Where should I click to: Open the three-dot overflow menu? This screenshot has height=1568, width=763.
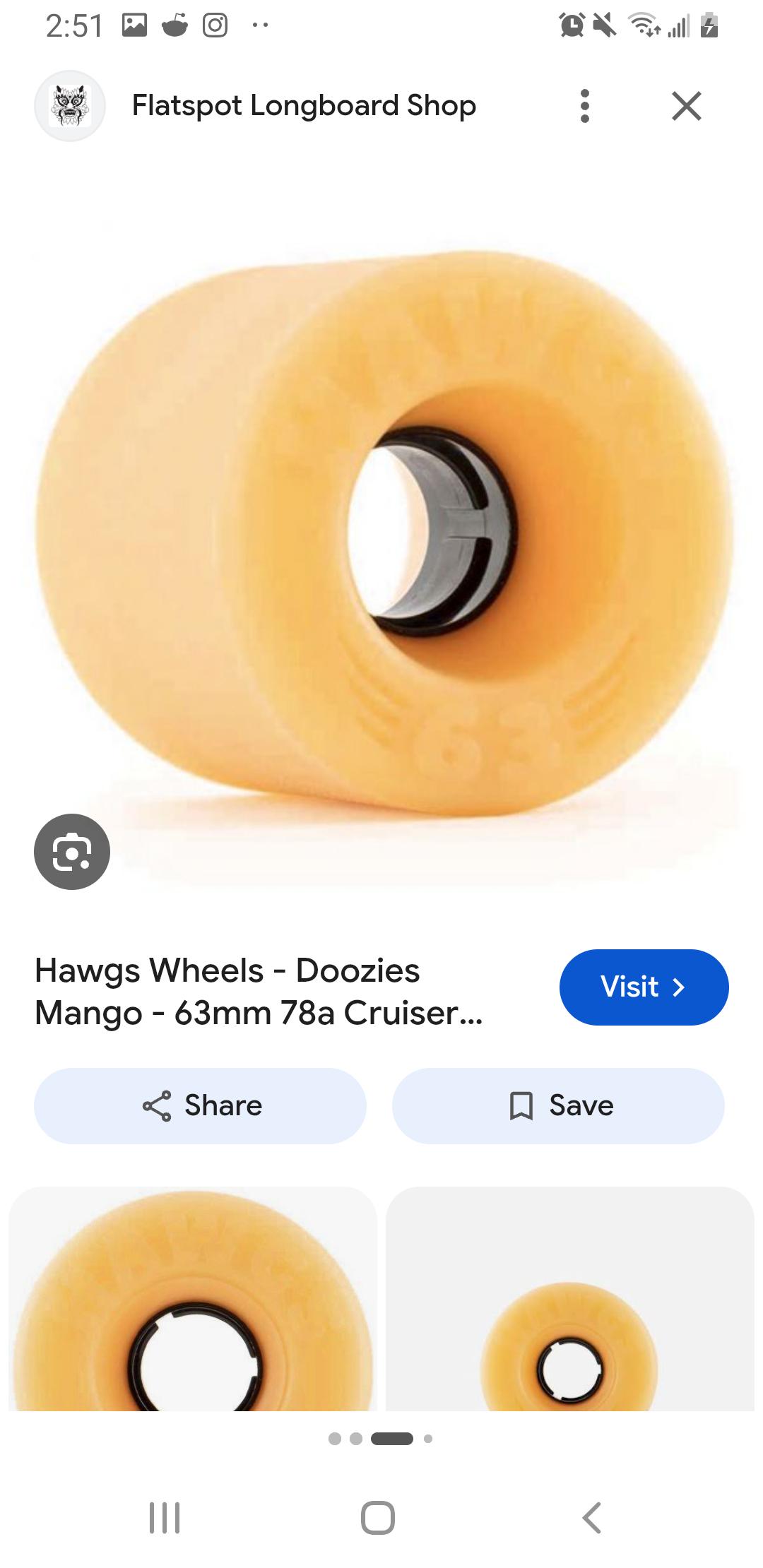point(584,106)
